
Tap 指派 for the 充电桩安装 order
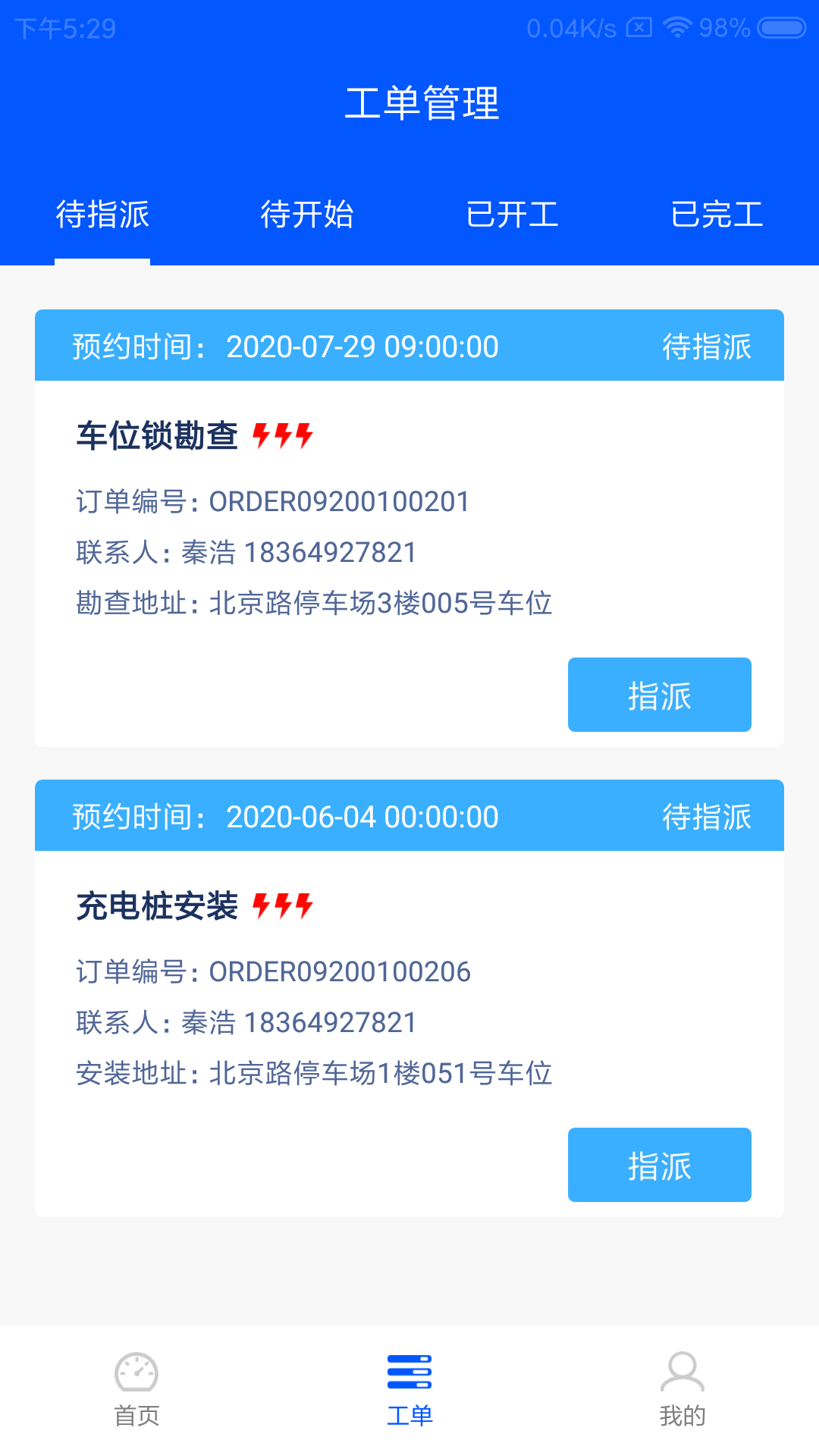[660, 1165]
